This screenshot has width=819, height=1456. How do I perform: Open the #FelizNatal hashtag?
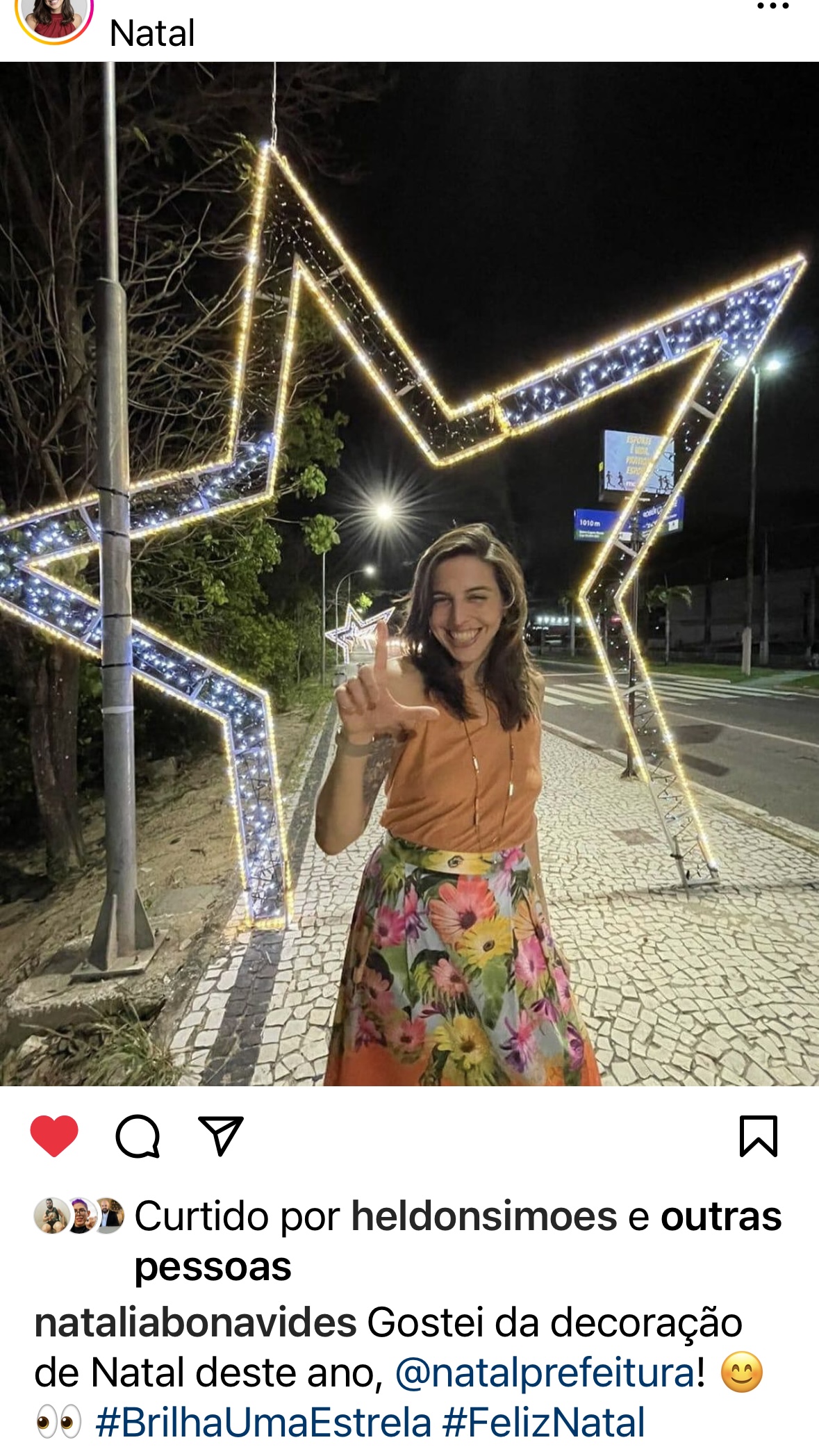pyautogui.click(x=543, y=1422)
